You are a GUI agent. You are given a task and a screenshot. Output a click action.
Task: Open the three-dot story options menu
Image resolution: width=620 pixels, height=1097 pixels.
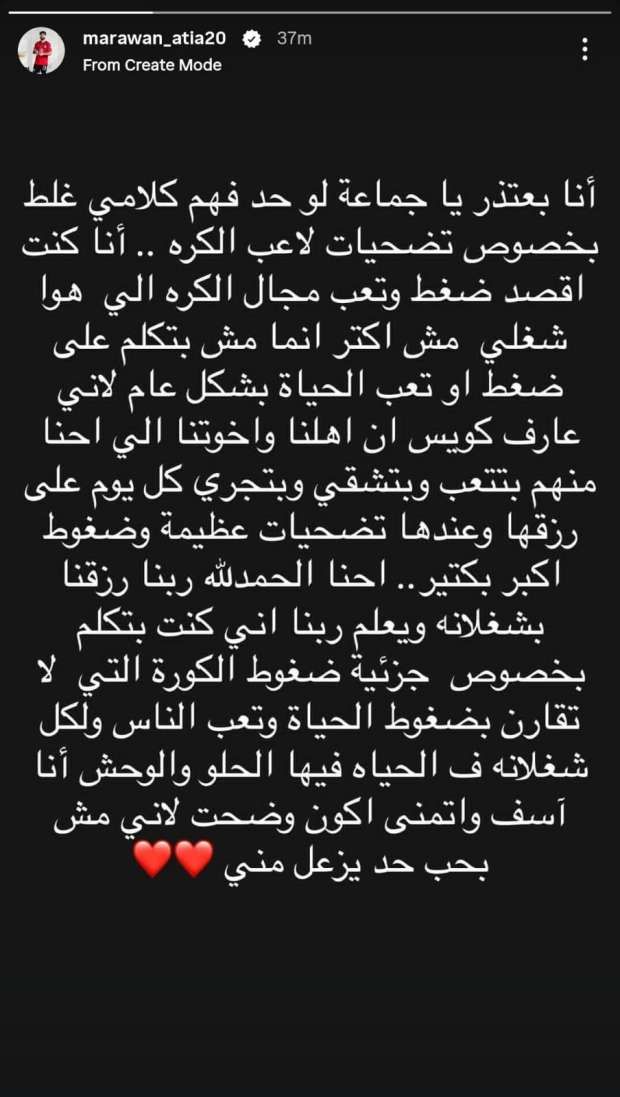585,49
